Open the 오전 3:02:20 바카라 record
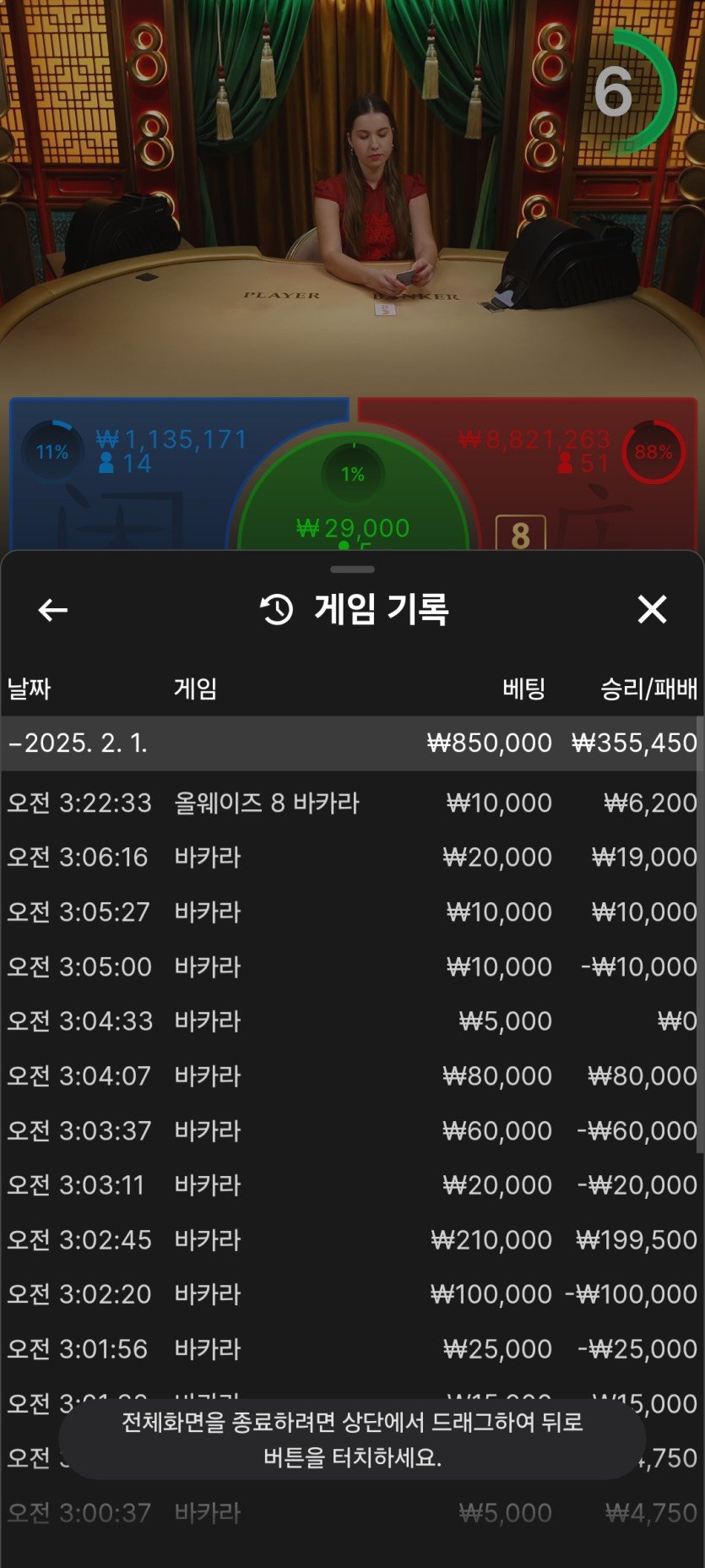705x1568 pixels. click(x=352, y=1294)
